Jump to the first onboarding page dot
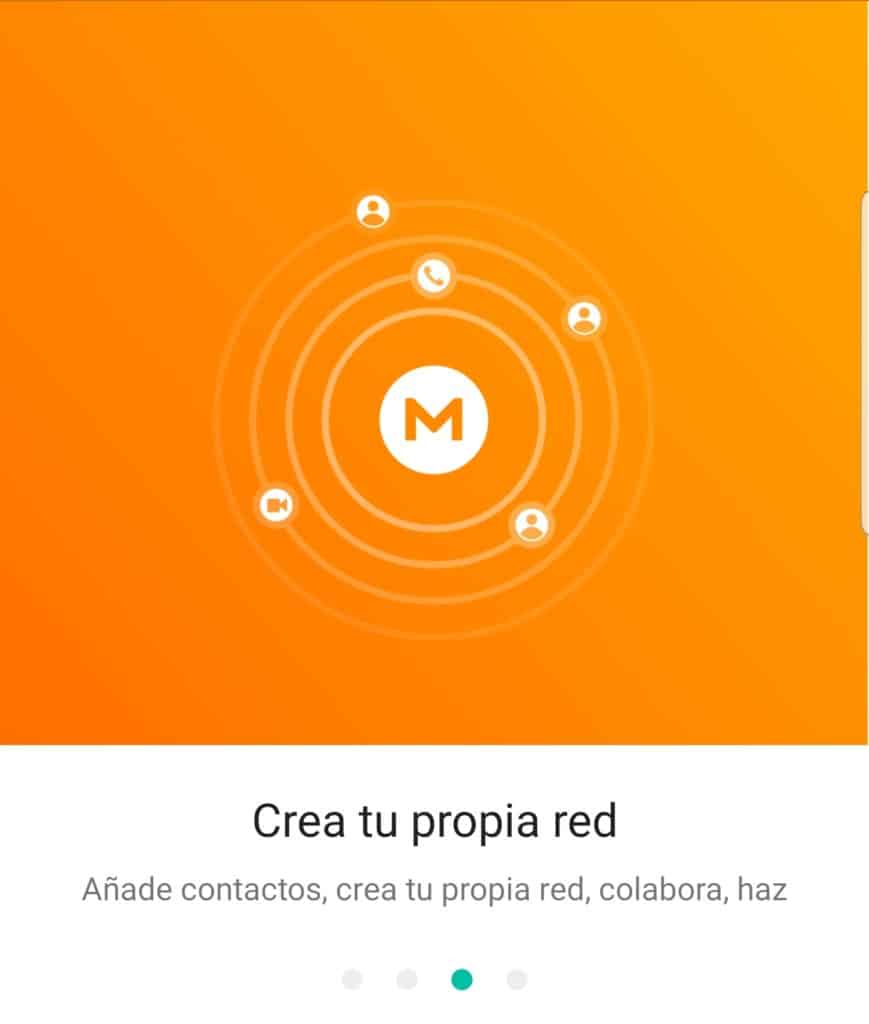This screenshot has height=1024, width=869. click(352, 979)
